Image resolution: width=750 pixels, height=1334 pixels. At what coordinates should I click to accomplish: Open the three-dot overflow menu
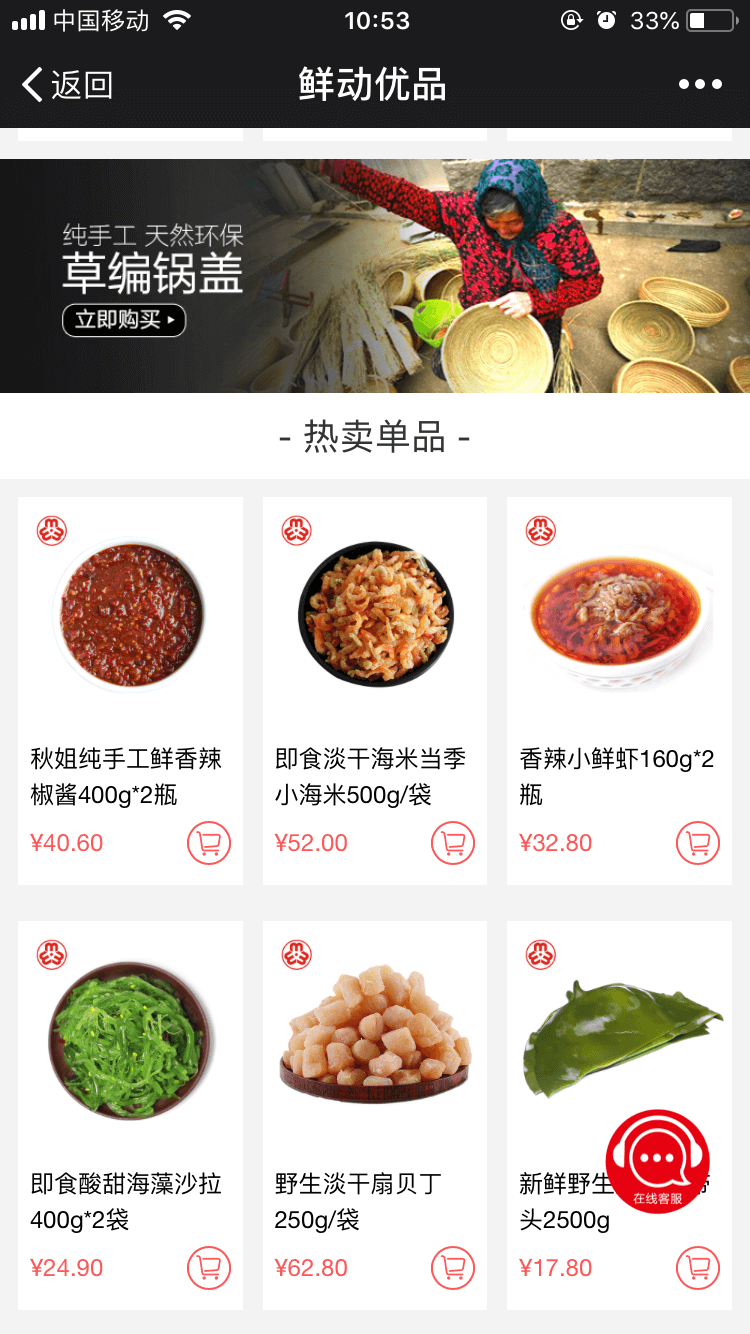(x=700, y=85)
